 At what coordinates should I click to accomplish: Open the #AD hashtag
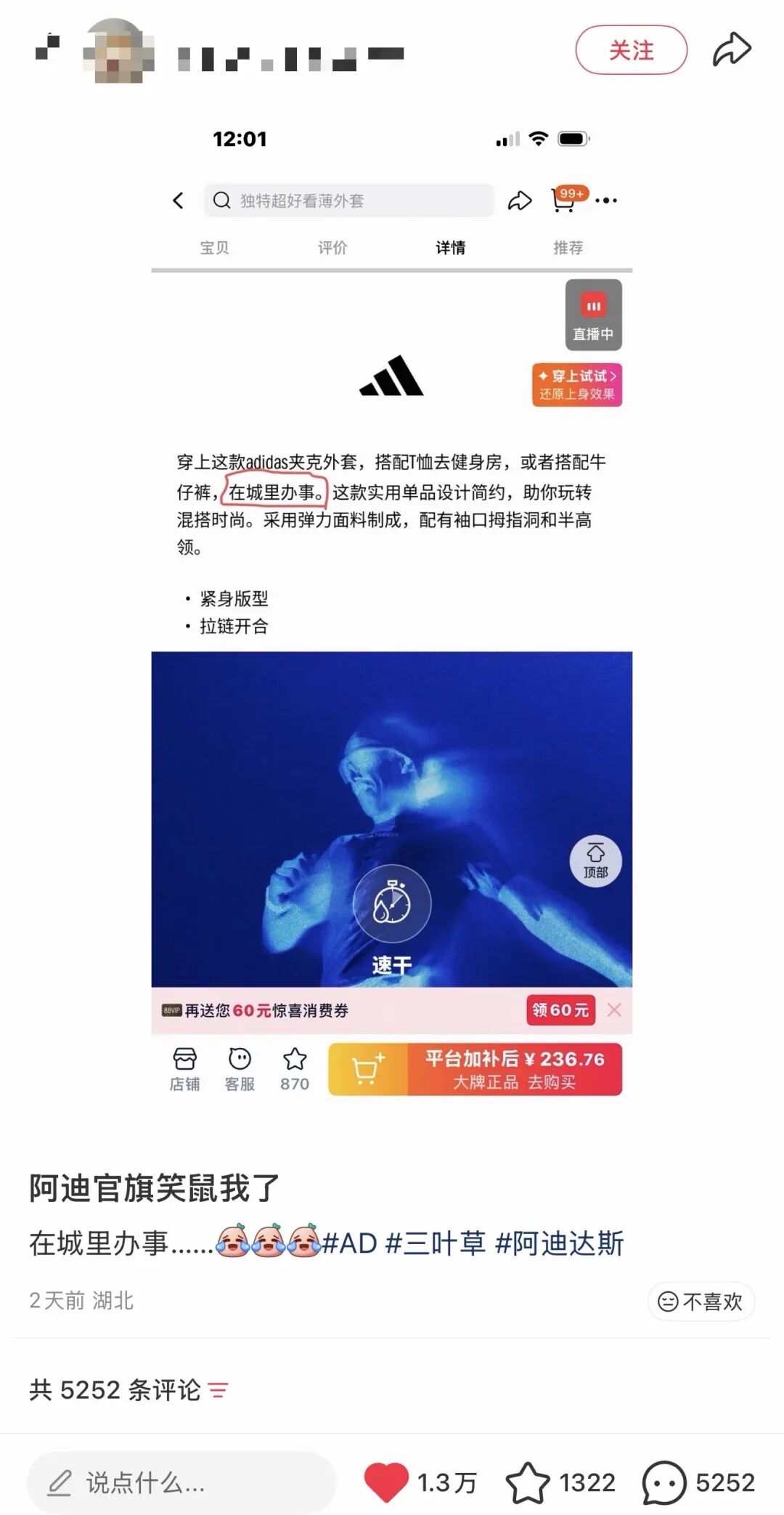pyautogui.click(x=350, y=1243)
